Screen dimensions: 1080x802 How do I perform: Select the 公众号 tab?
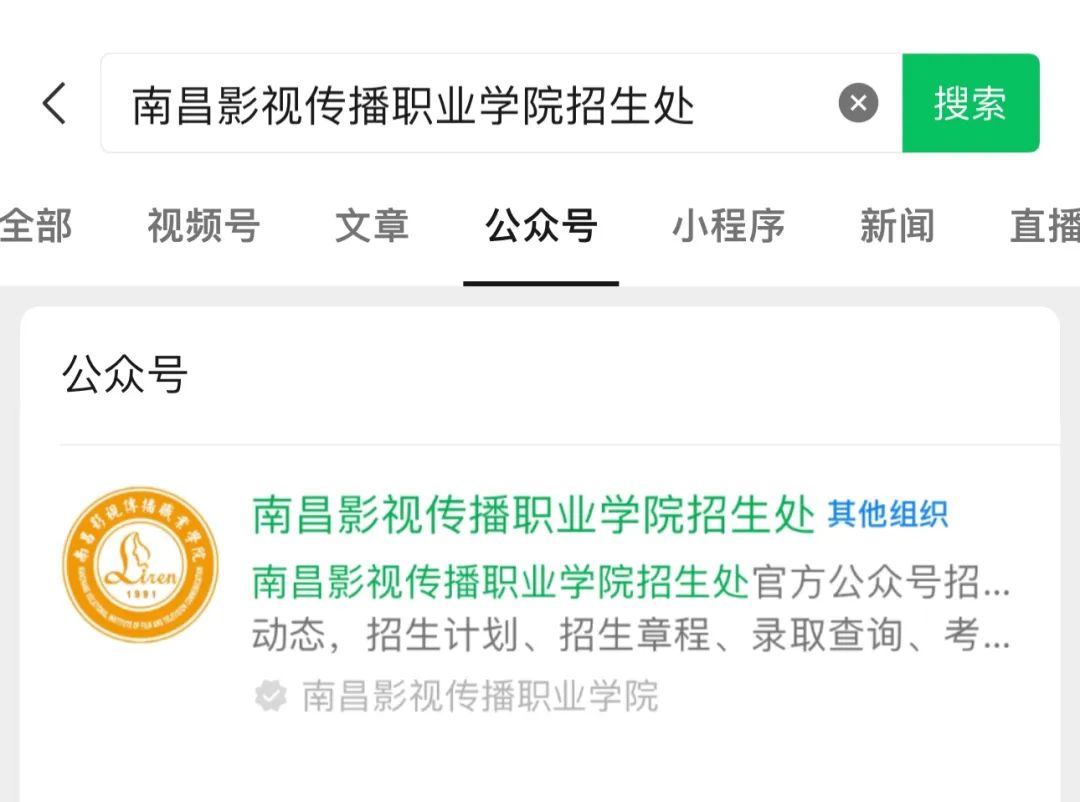coord(541,226)
